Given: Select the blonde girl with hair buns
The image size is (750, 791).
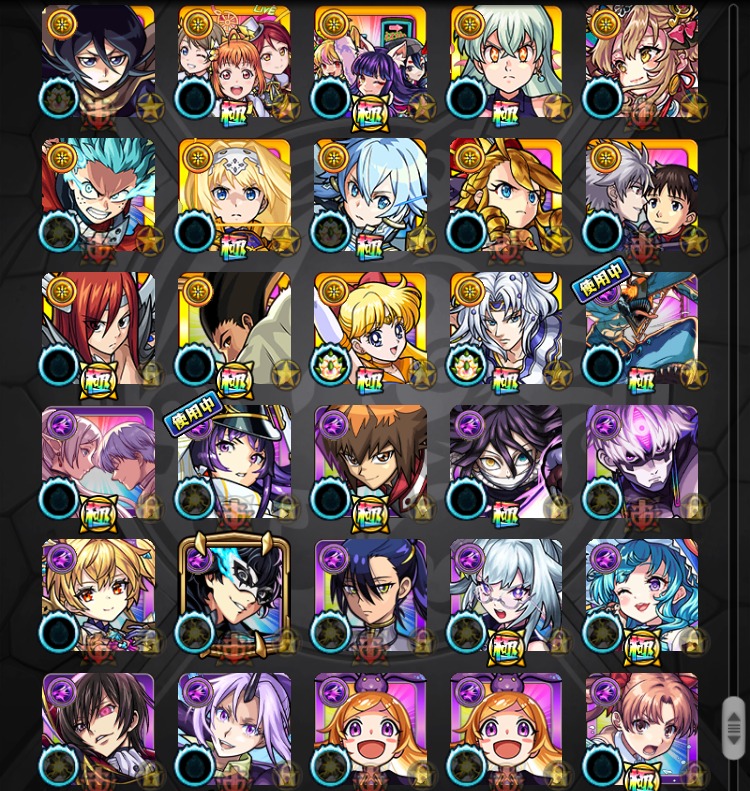Looking at the screenshot, I should coord(370,328).
